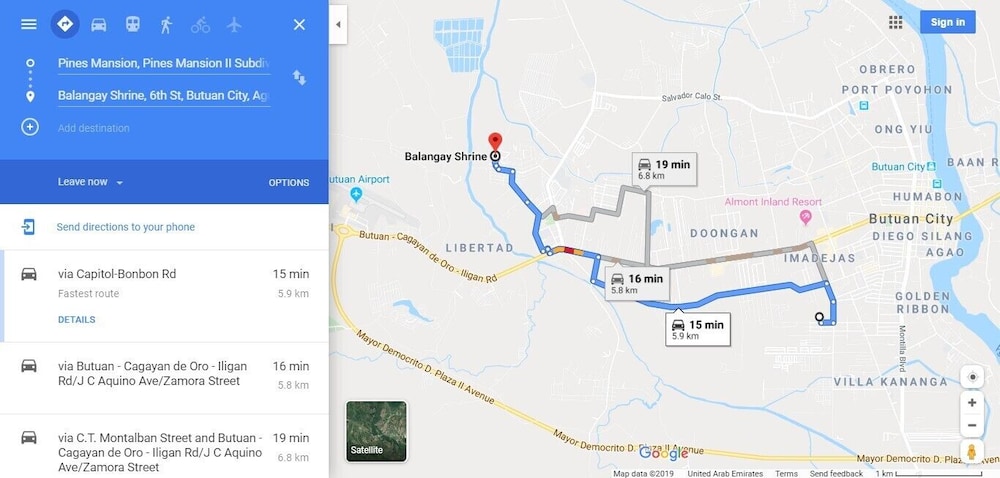Select flights travel mode
The width and height of the screenshot is (1000, 478).
coord(234,24)
